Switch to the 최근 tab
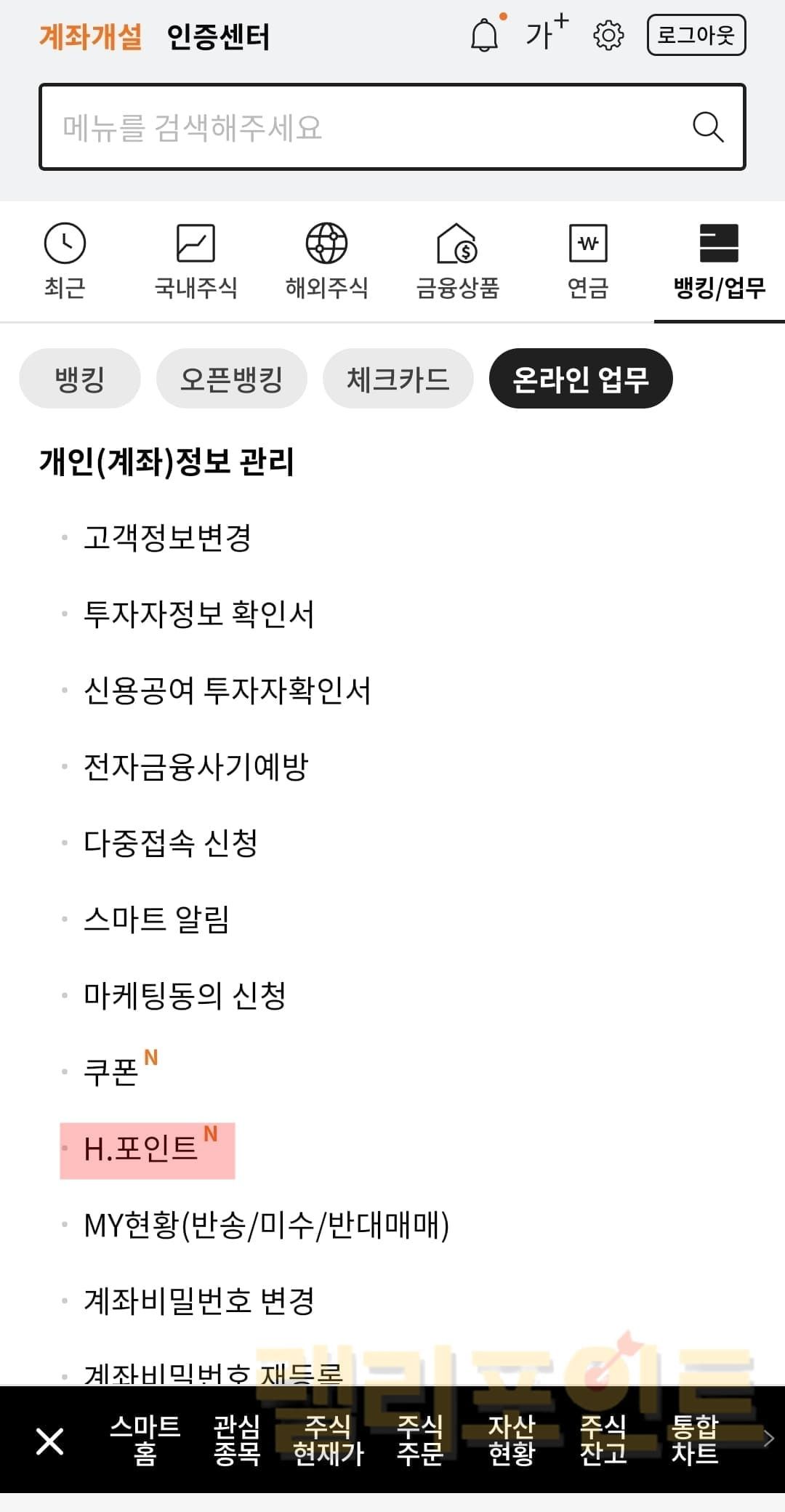Image resolution: width=785 pixels, height=1512 pixels. (x=65, y=262)
